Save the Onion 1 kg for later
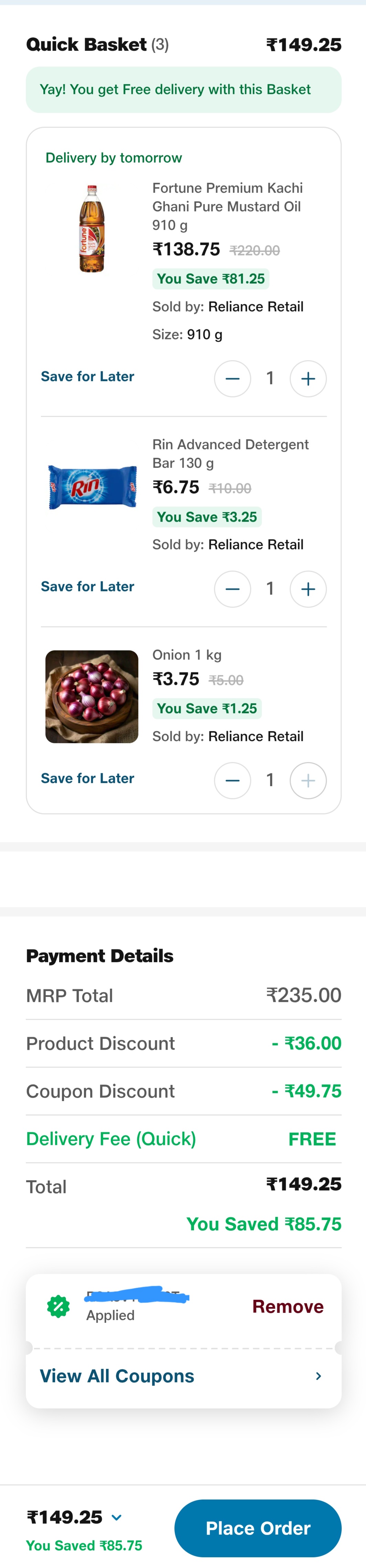Image resolution: width=366 pixels, height=1568 pixels. 87,779
